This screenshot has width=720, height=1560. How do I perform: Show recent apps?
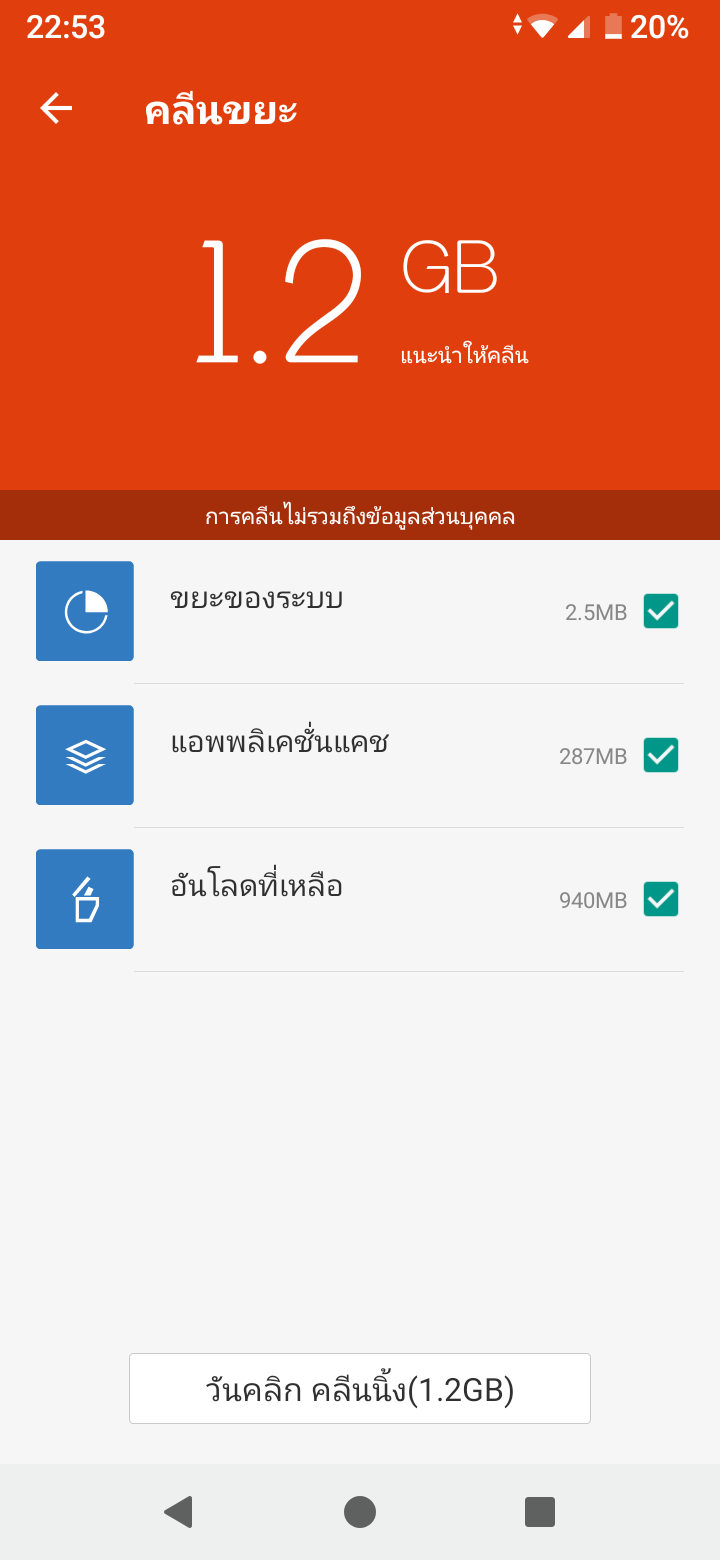point(540,1512)
